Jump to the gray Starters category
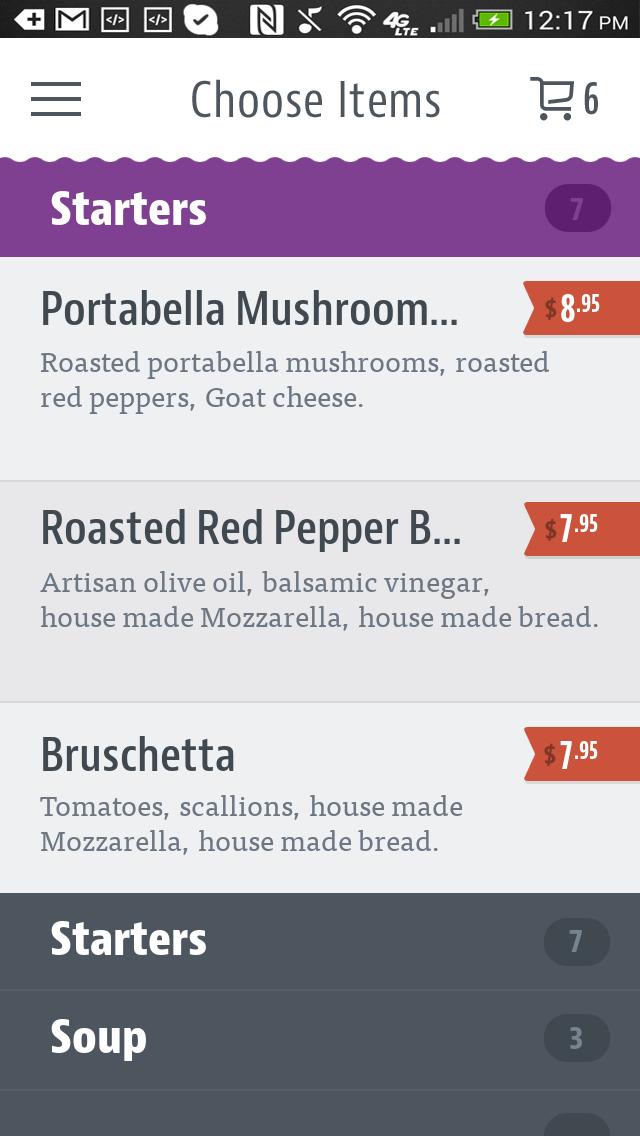The width and height of the screenshot is (640, 1136). pyautogui.click(x=320, y=940)
